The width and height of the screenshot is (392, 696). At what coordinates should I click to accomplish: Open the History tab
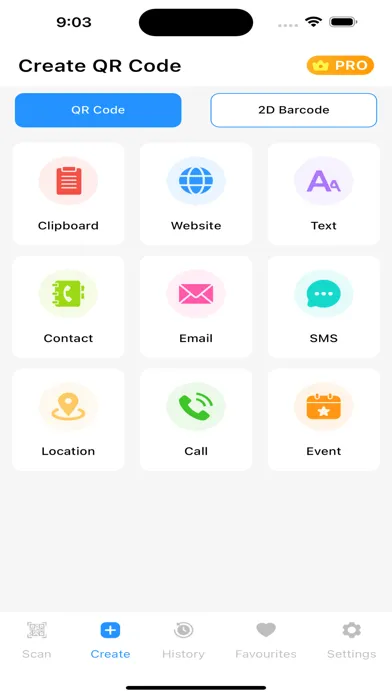pos(183,641)
